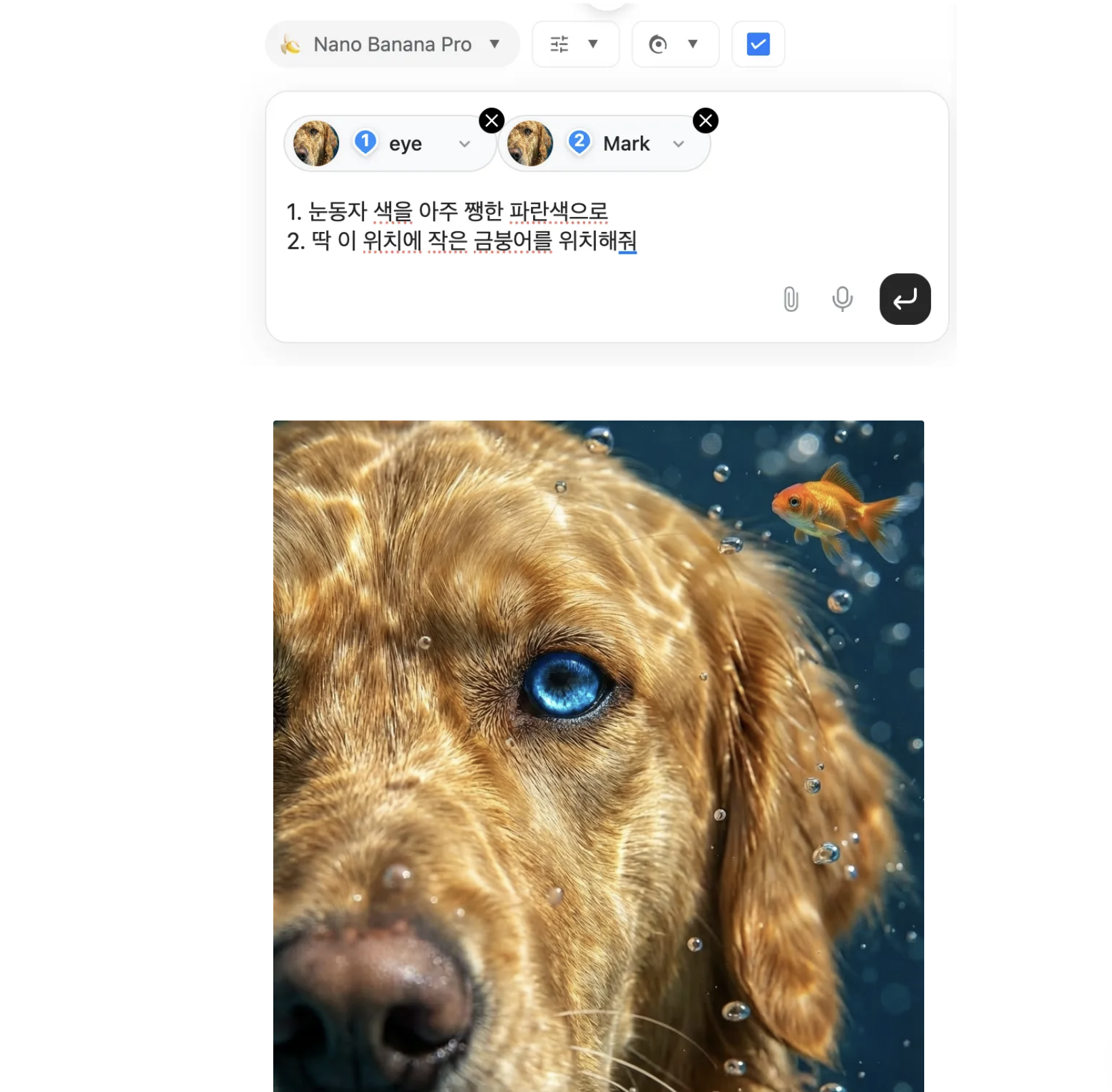Attach a file with the paperclip

791,299
